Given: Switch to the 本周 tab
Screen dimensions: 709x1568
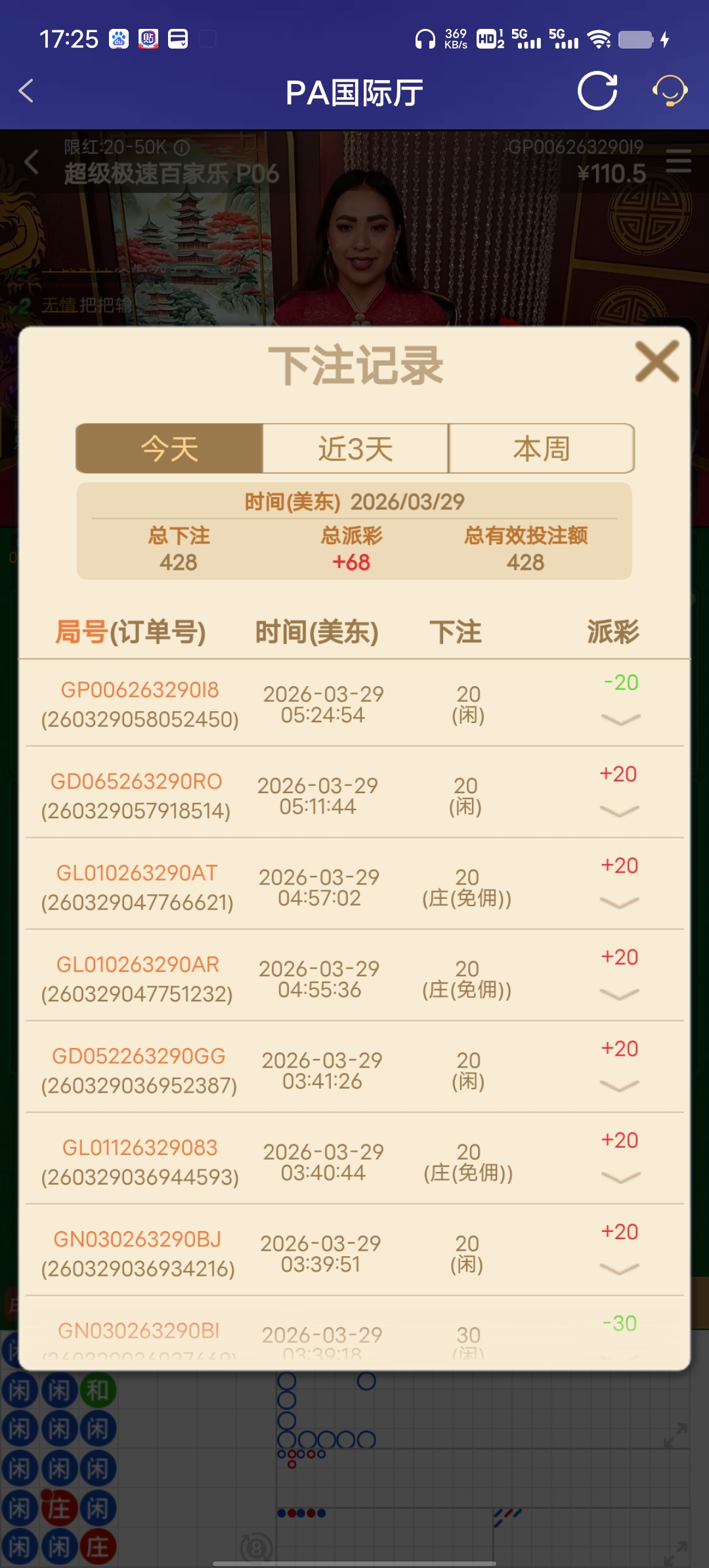Looking at the screenshot, I should click(x=542, y=448).
